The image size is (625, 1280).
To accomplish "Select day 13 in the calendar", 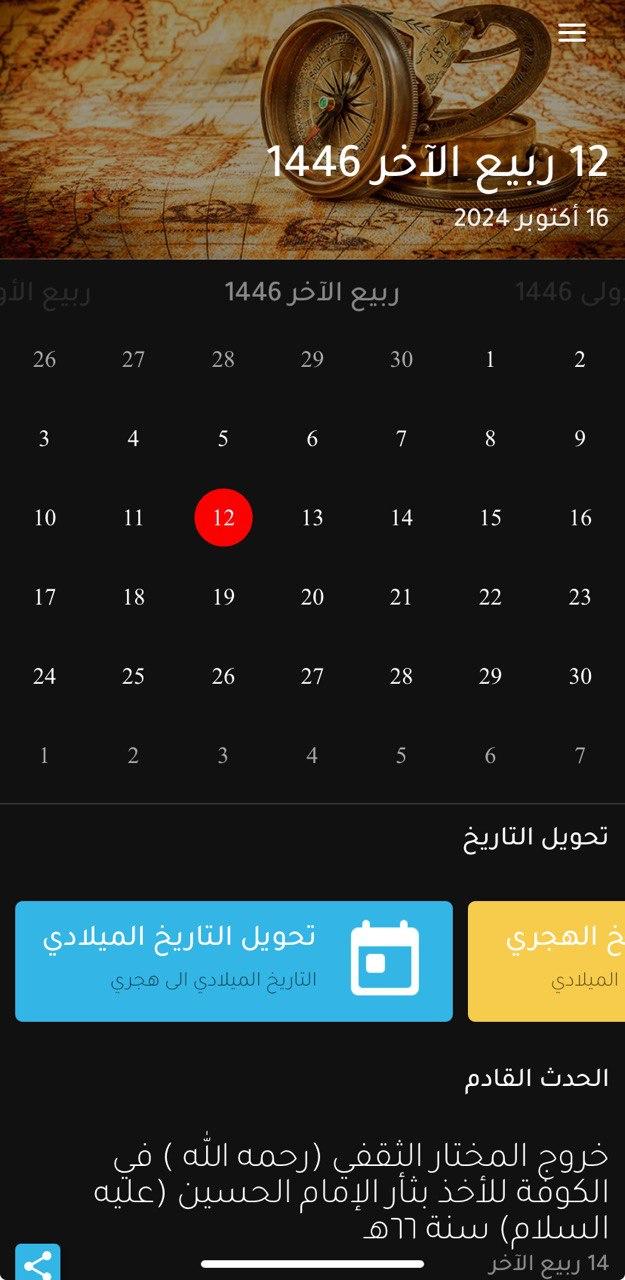I will click(x=312, y=518).
